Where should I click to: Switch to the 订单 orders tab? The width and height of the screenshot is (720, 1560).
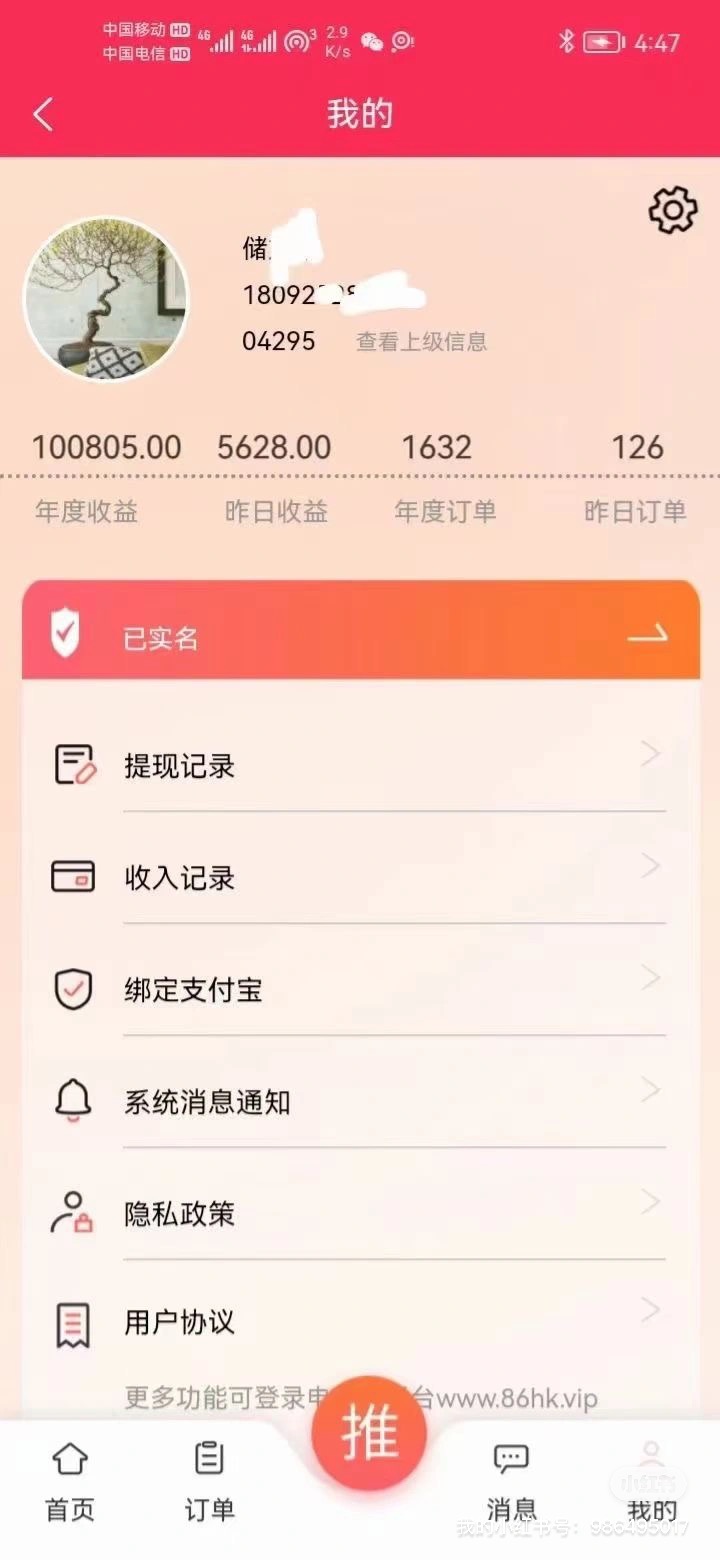[209, 1482]
